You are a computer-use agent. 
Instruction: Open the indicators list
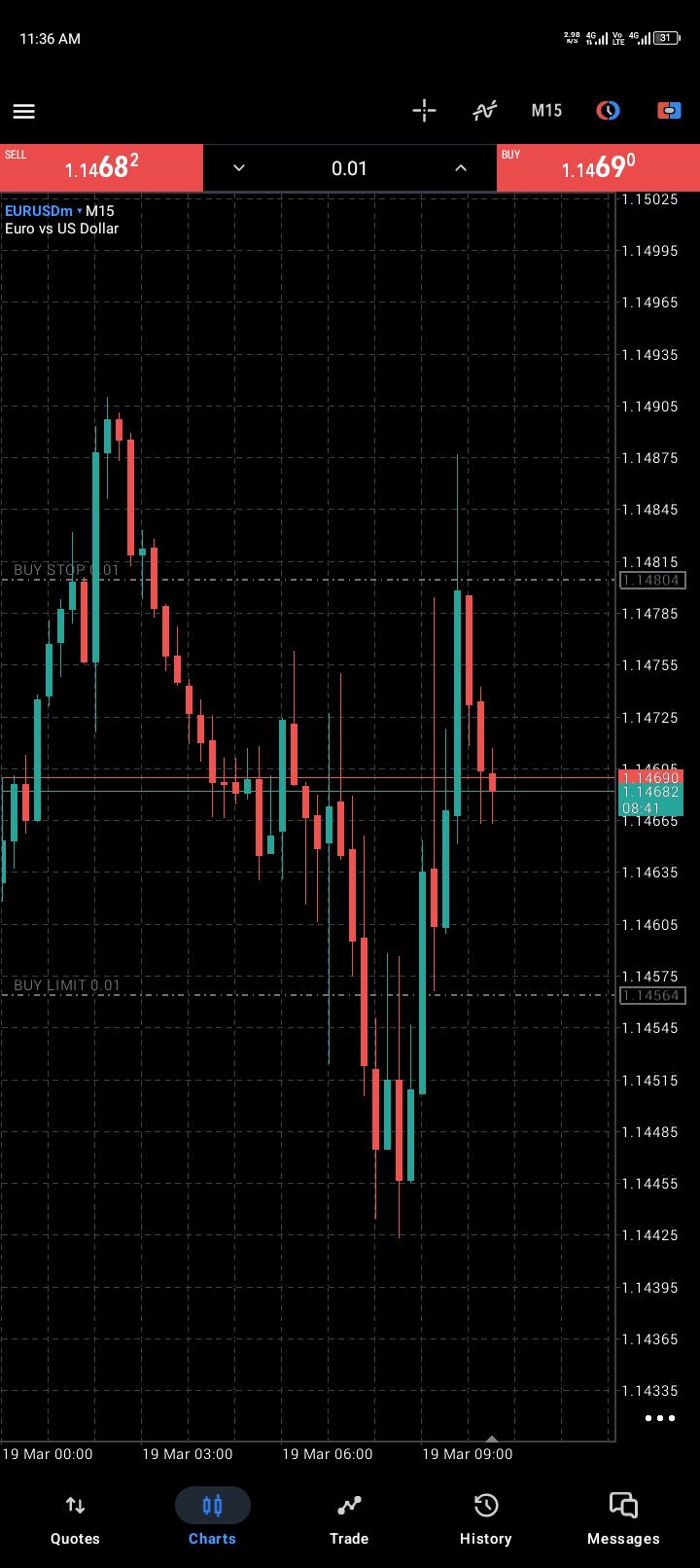coord(485,110)
